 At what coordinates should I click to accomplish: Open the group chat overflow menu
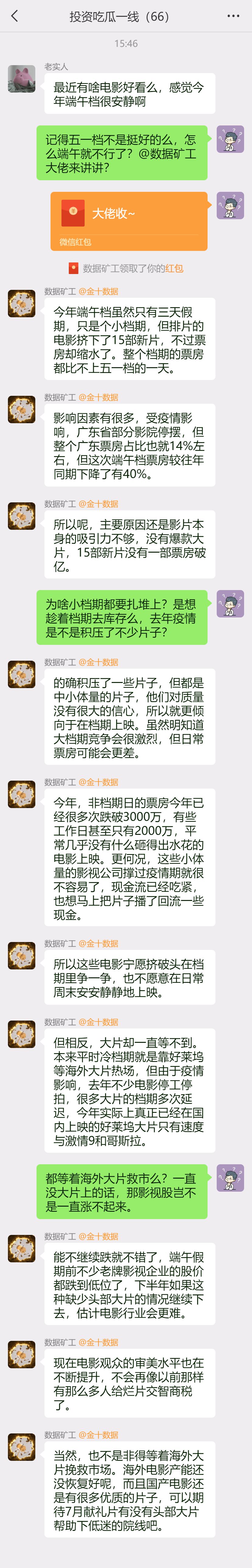point(233,16)
